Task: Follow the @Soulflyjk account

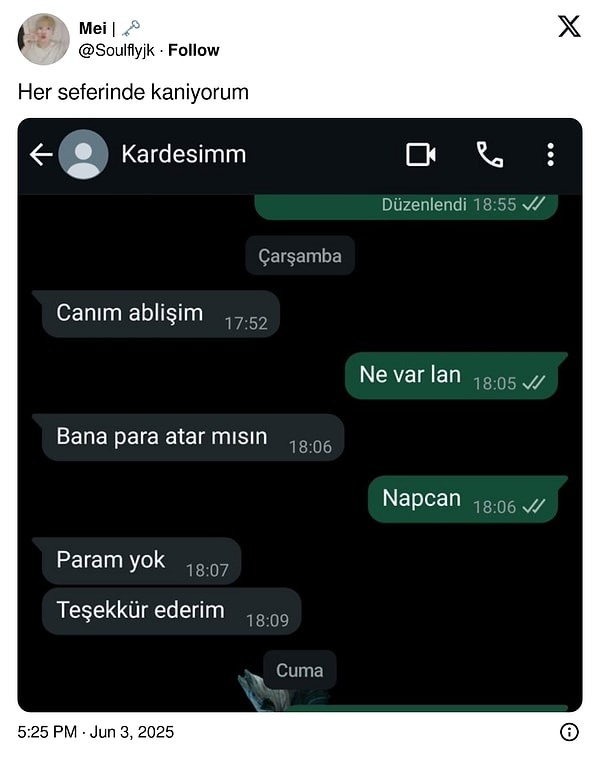Action: (194, 50)
